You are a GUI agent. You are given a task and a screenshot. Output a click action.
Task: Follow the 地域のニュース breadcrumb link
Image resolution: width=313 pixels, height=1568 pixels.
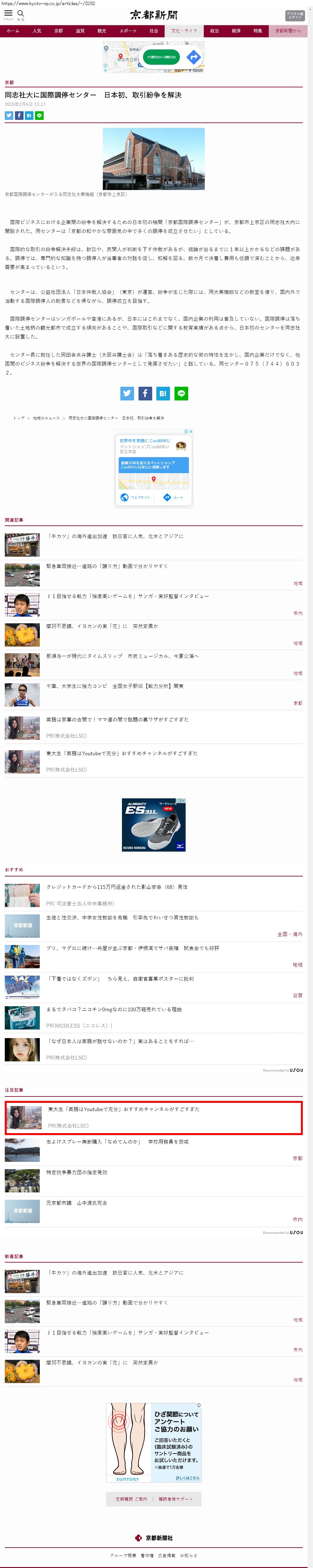tap(46, 418)
